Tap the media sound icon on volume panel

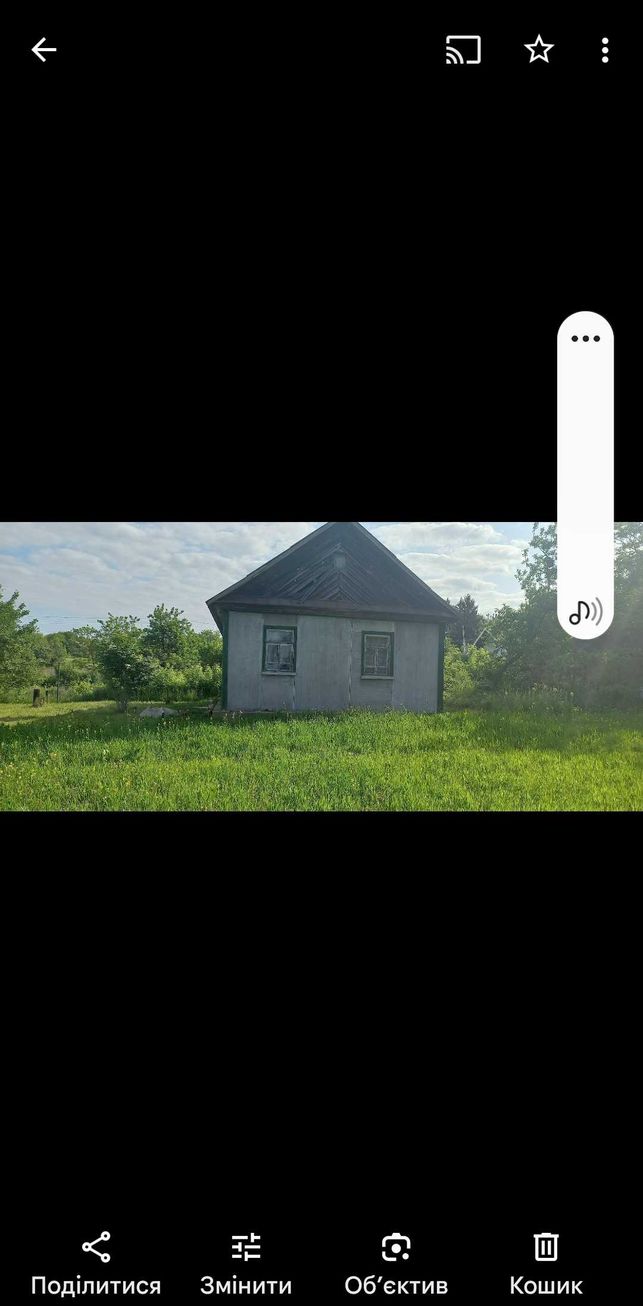point(585,611)
